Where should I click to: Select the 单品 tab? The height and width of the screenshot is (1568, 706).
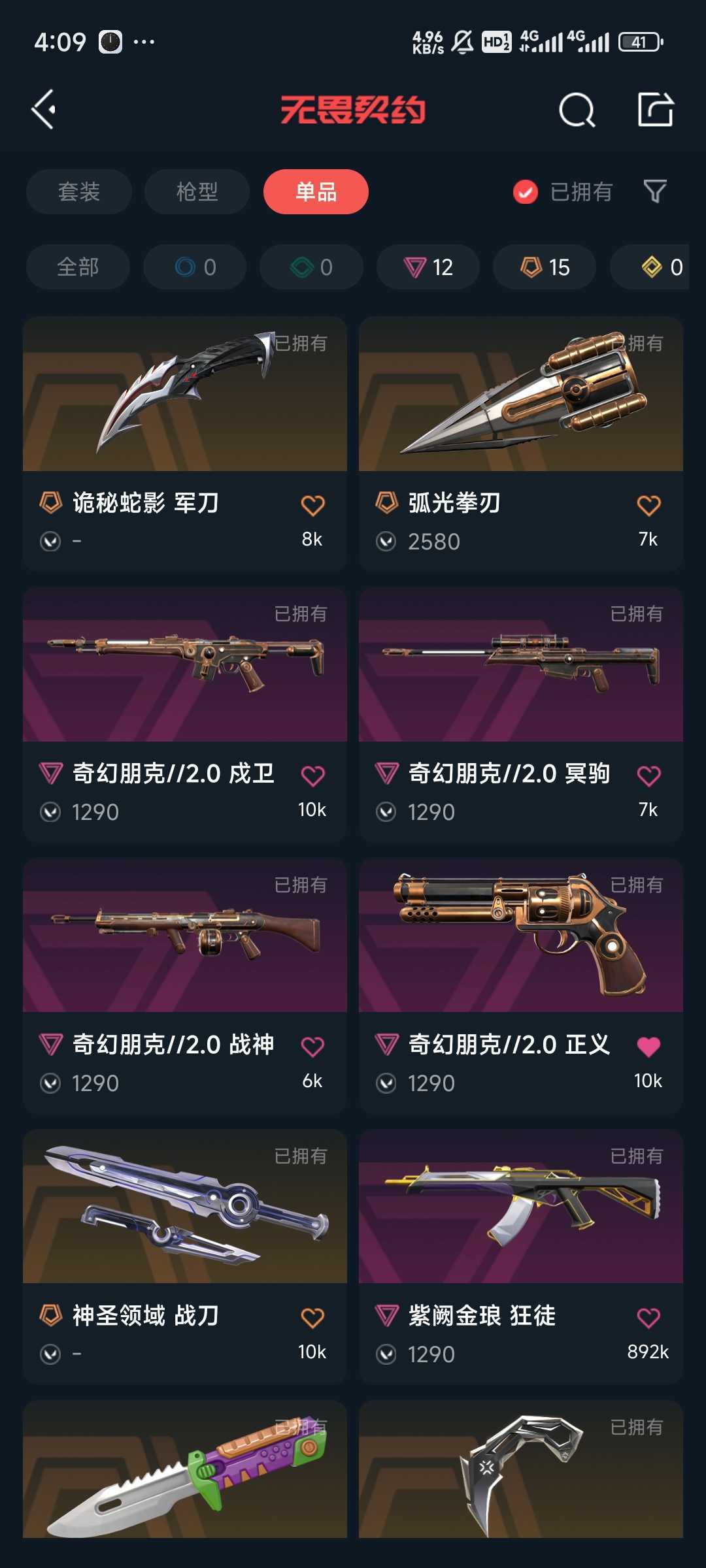click(316, 191)
